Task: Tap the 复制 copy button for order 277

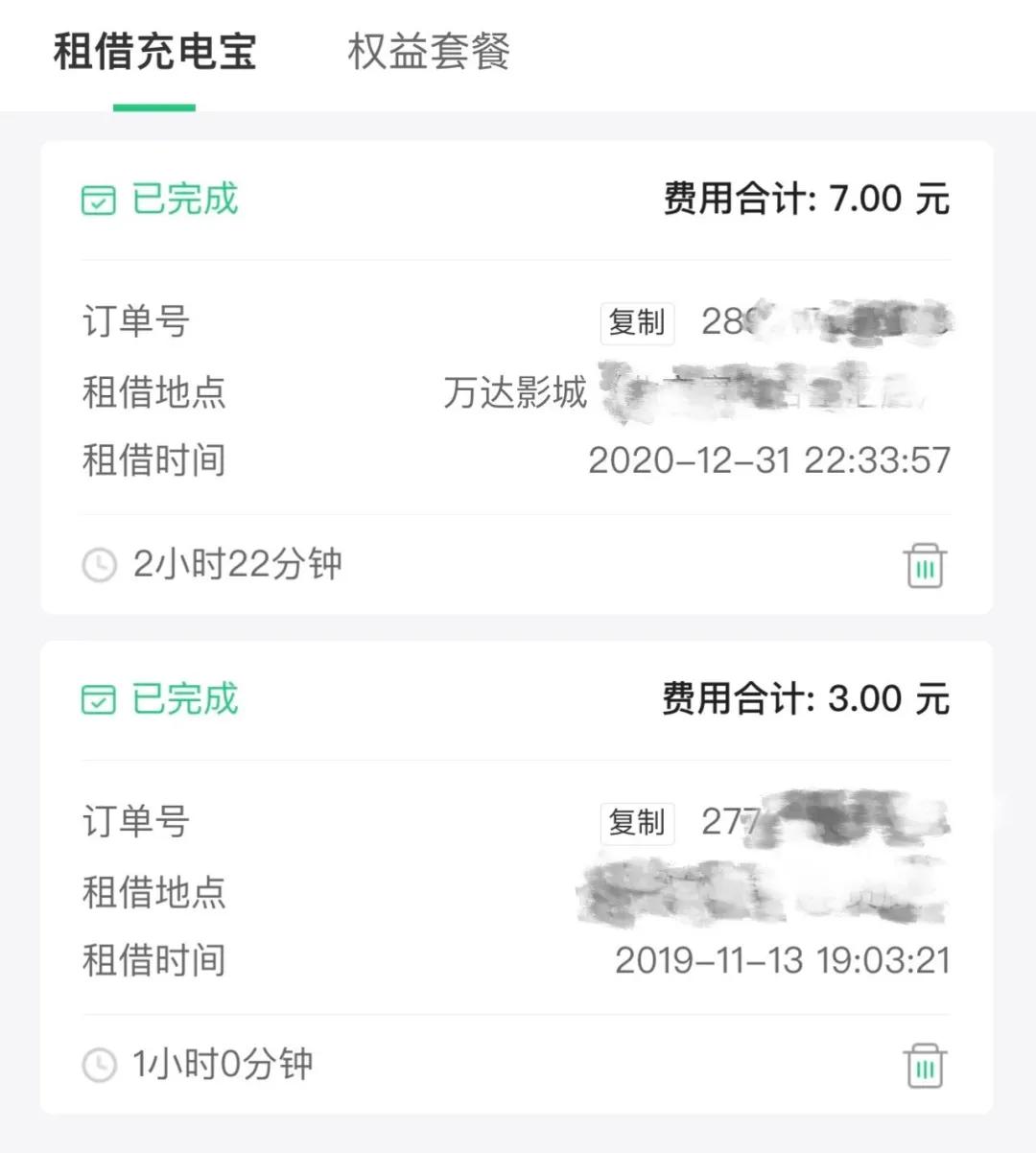Action: 636,822
